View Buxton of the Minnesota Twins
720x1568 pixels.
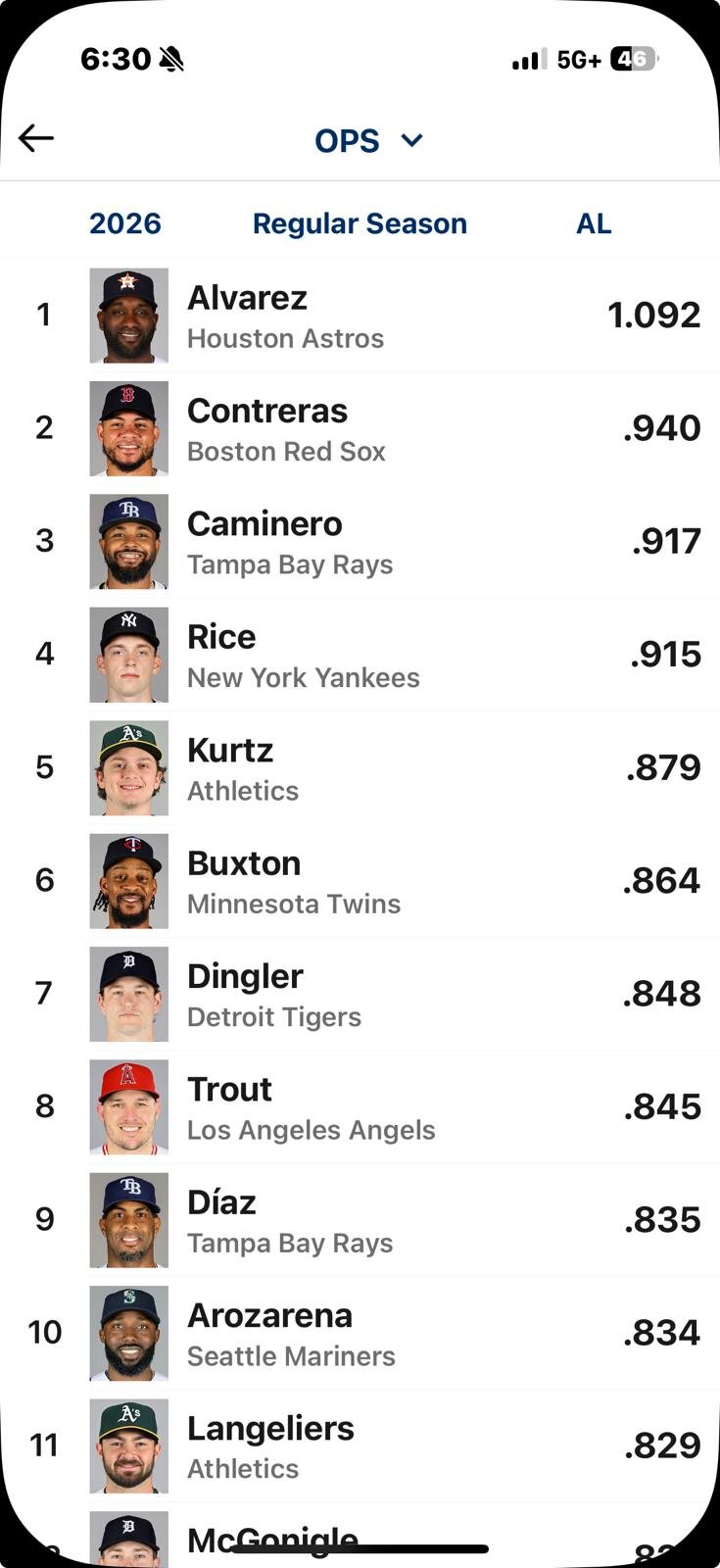pos(360,881)
